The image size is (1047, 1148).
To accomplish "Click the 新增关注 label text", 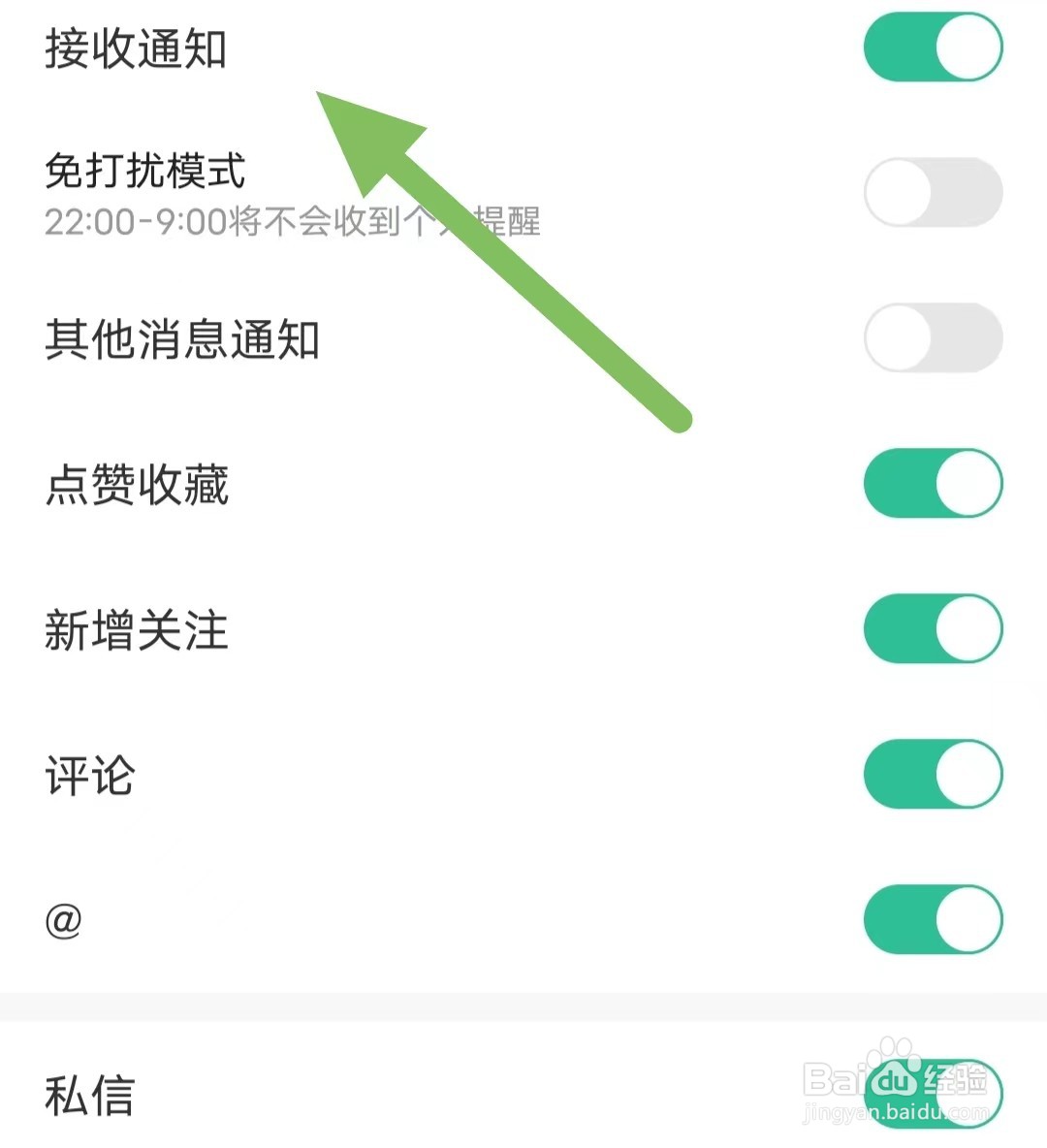I will click(139, 630).
